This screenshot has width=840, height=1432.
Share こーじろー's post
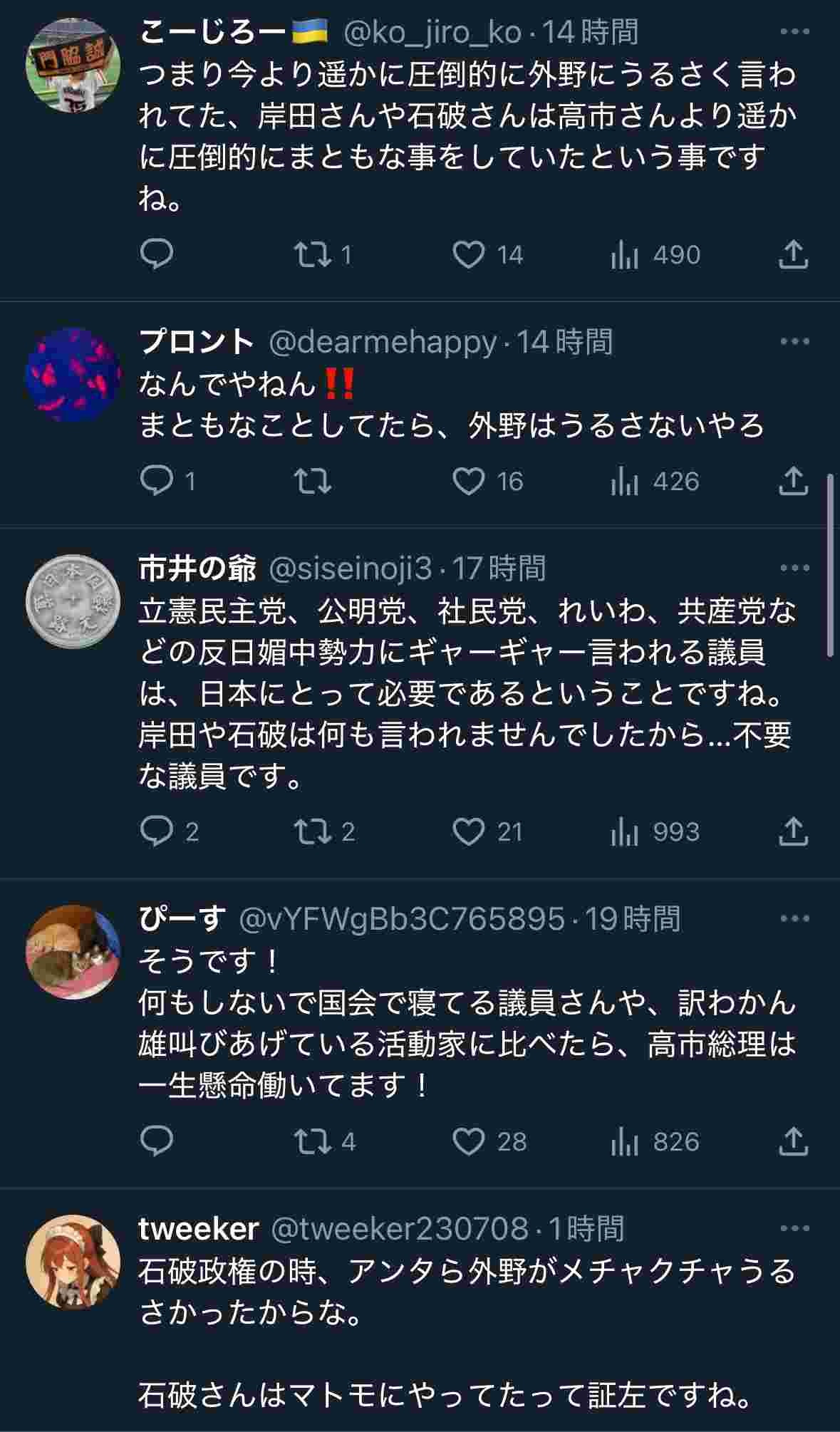coord(793,255)
